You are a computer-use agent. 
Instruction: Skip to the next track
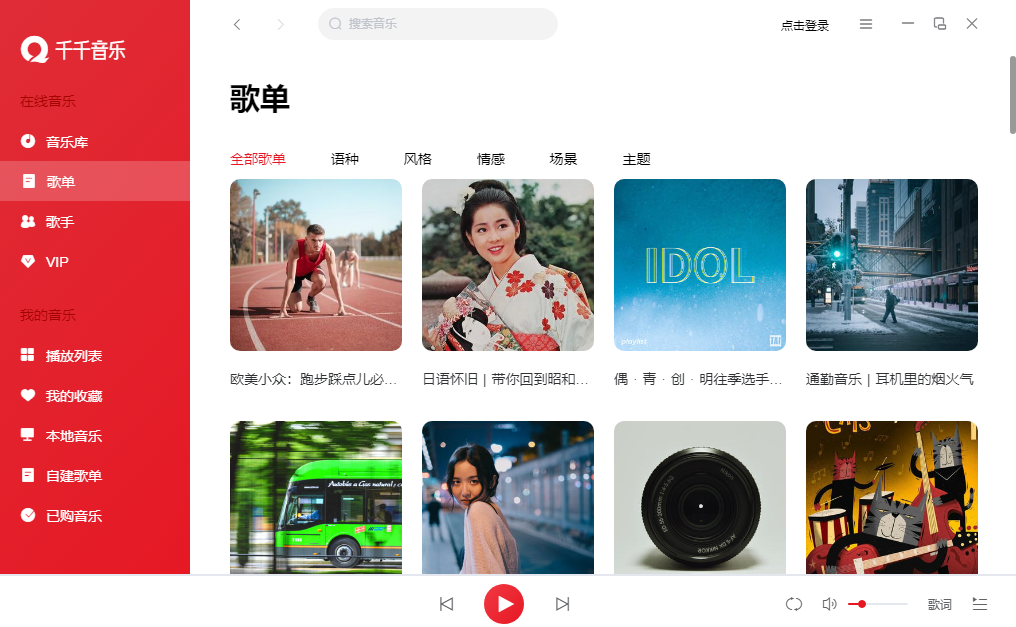coord(562,603)
